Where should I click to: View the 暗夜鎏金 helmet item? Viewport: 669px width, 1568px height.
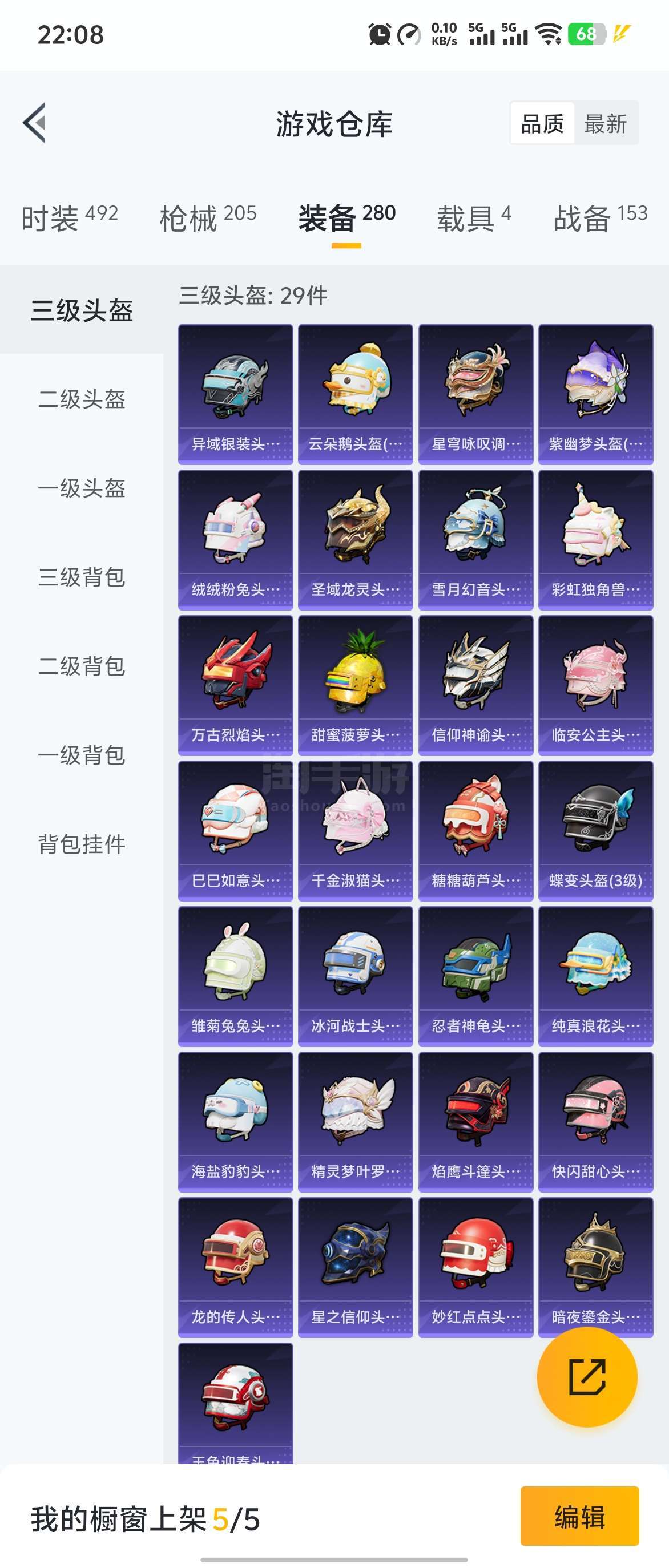(595, 1267)
